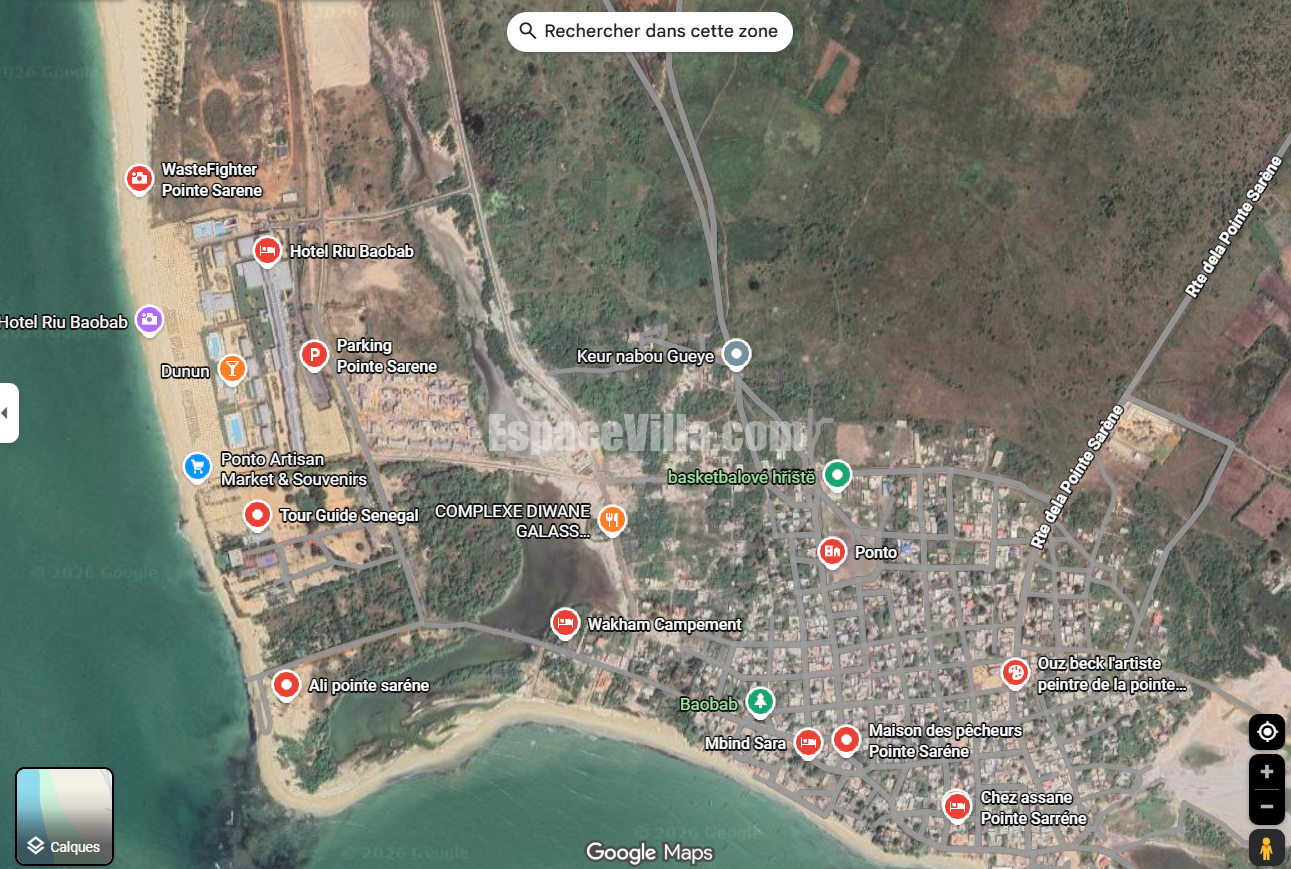Open Street View pegman
This screenshot has height=869, width=1291.
coord(1266,848)
